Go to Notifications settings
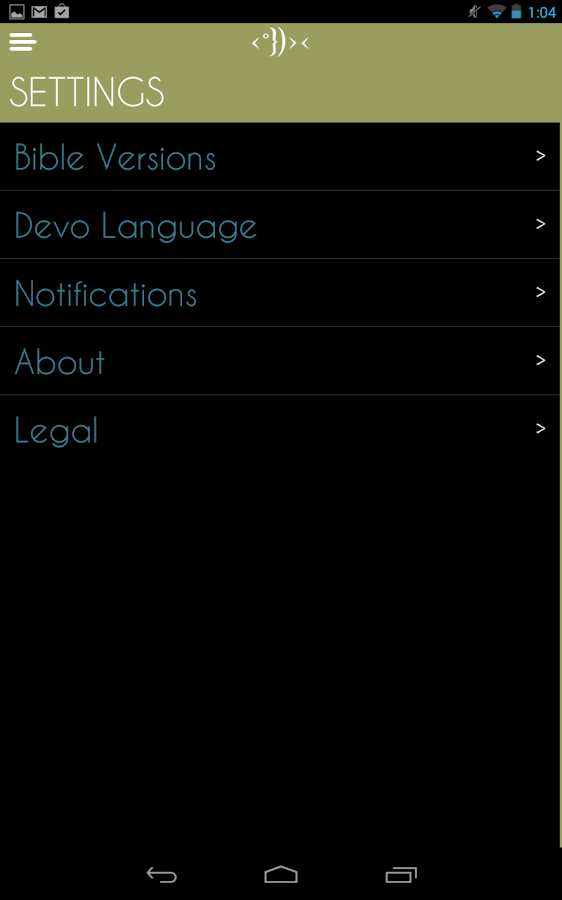 coord(280,293)
